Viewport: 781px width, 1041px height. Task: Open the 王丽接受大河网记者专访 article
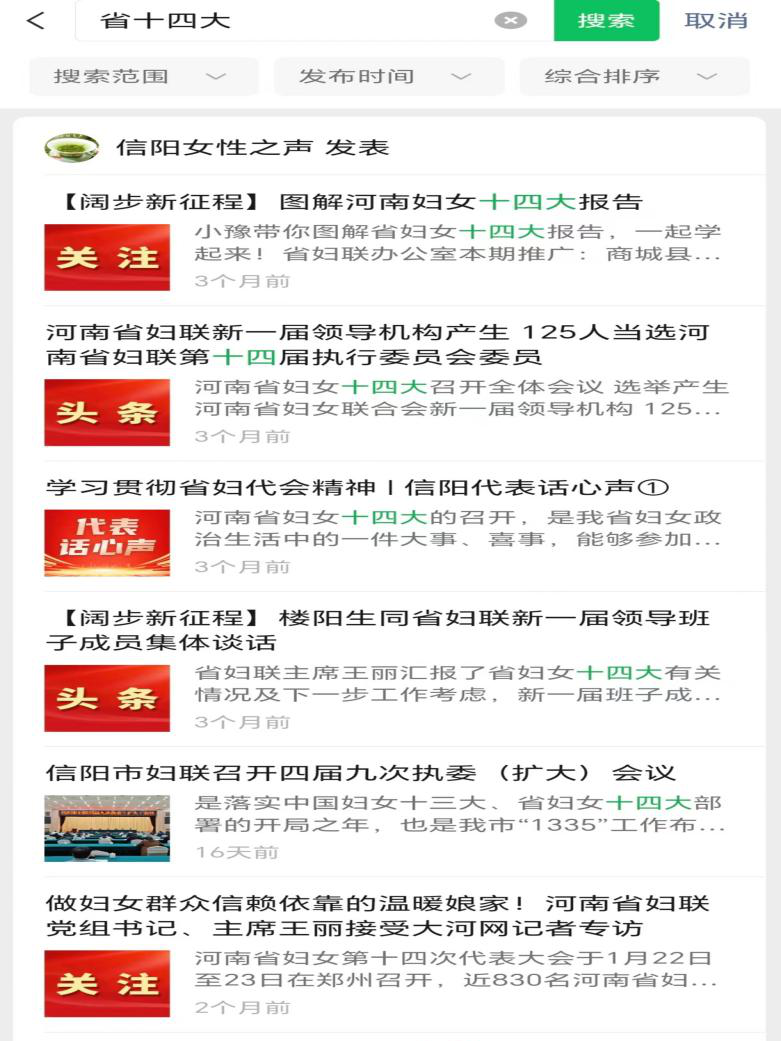click(x=378, y=915)
